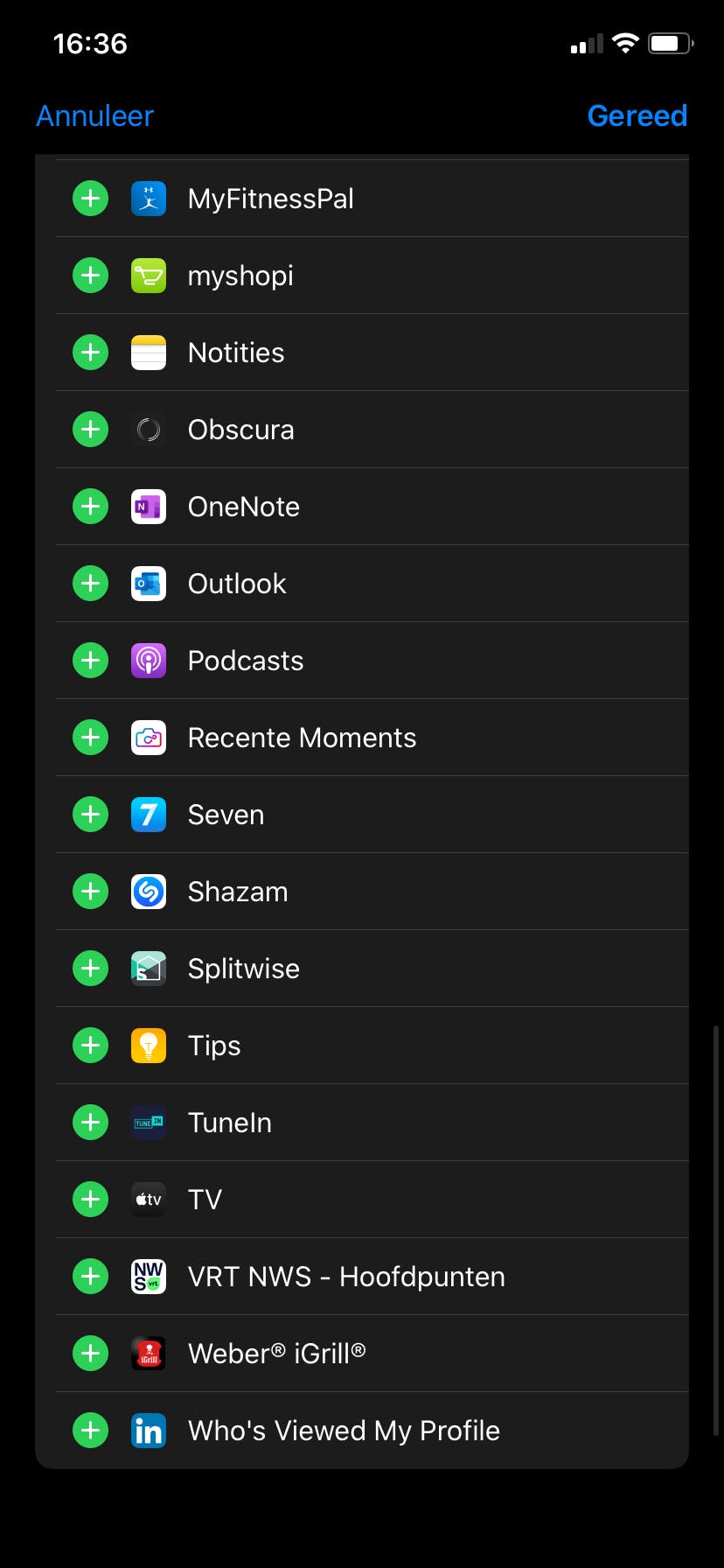Add the MyFitnessPal widget
This screenshot has width=724, height=1568.
click(90, 199)
